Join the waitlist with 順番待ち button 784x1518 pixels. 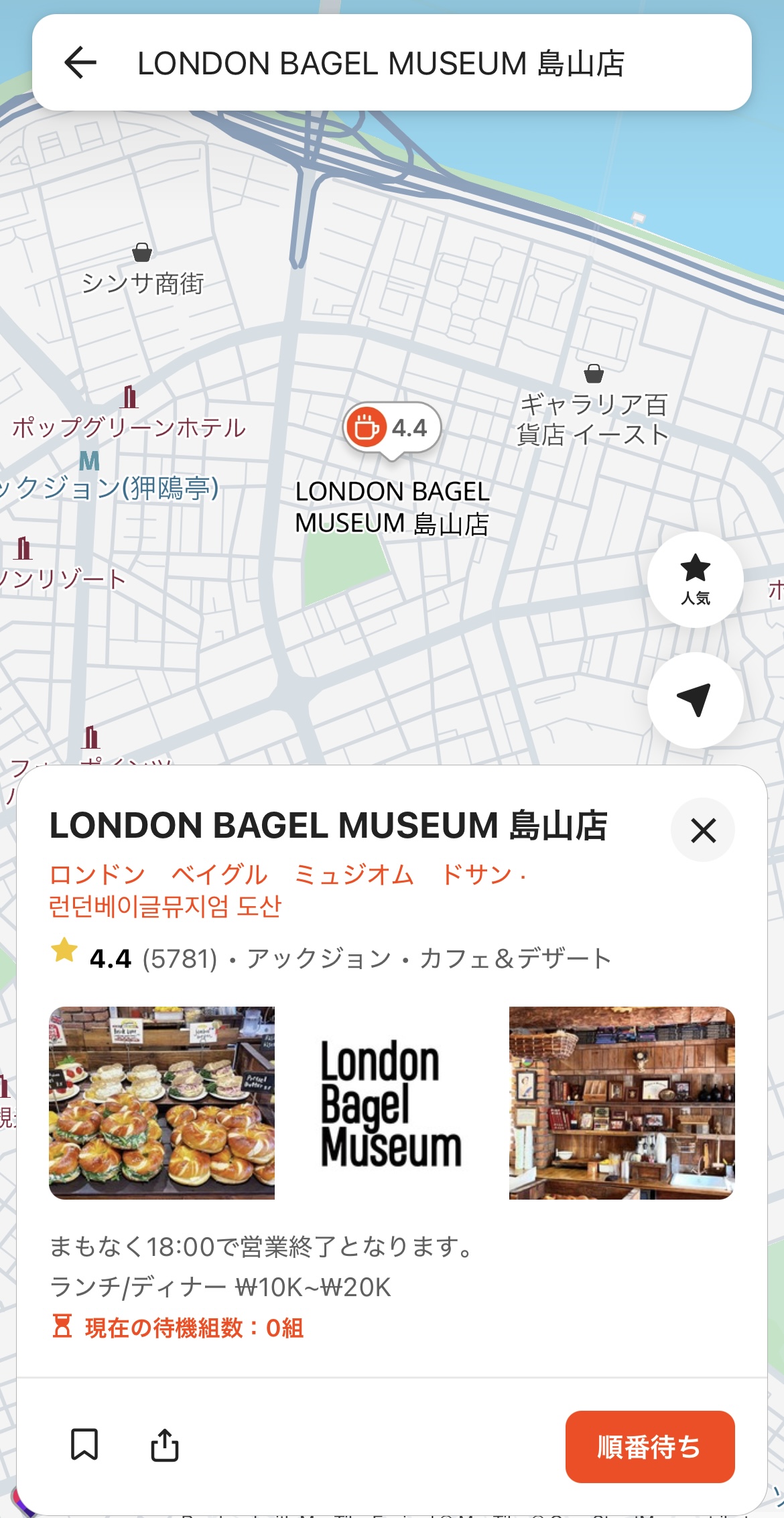point(649,1446)
